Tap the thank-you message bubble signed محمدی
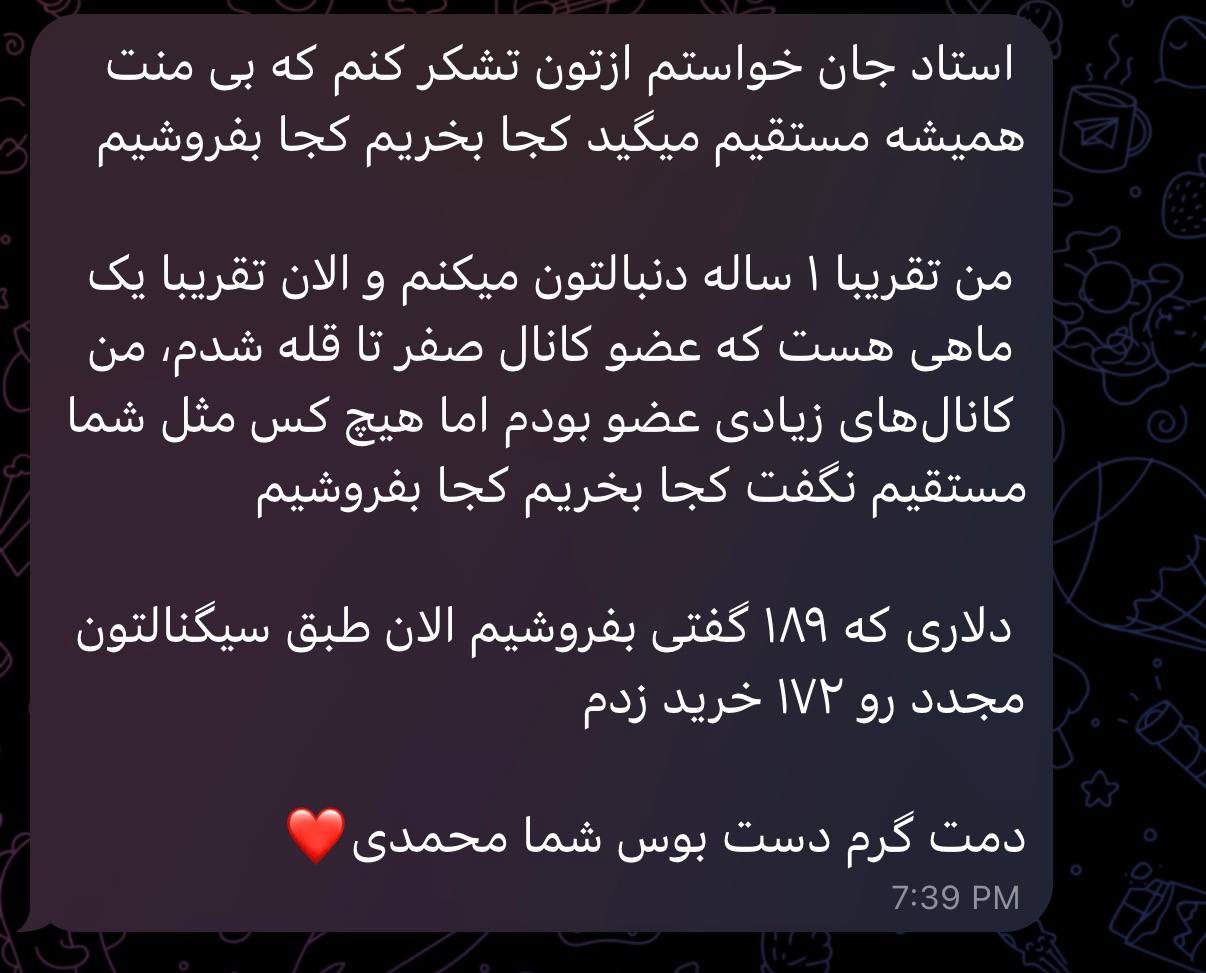The width and height of the screenshot is (1206, 973). (x=540, y=472)
